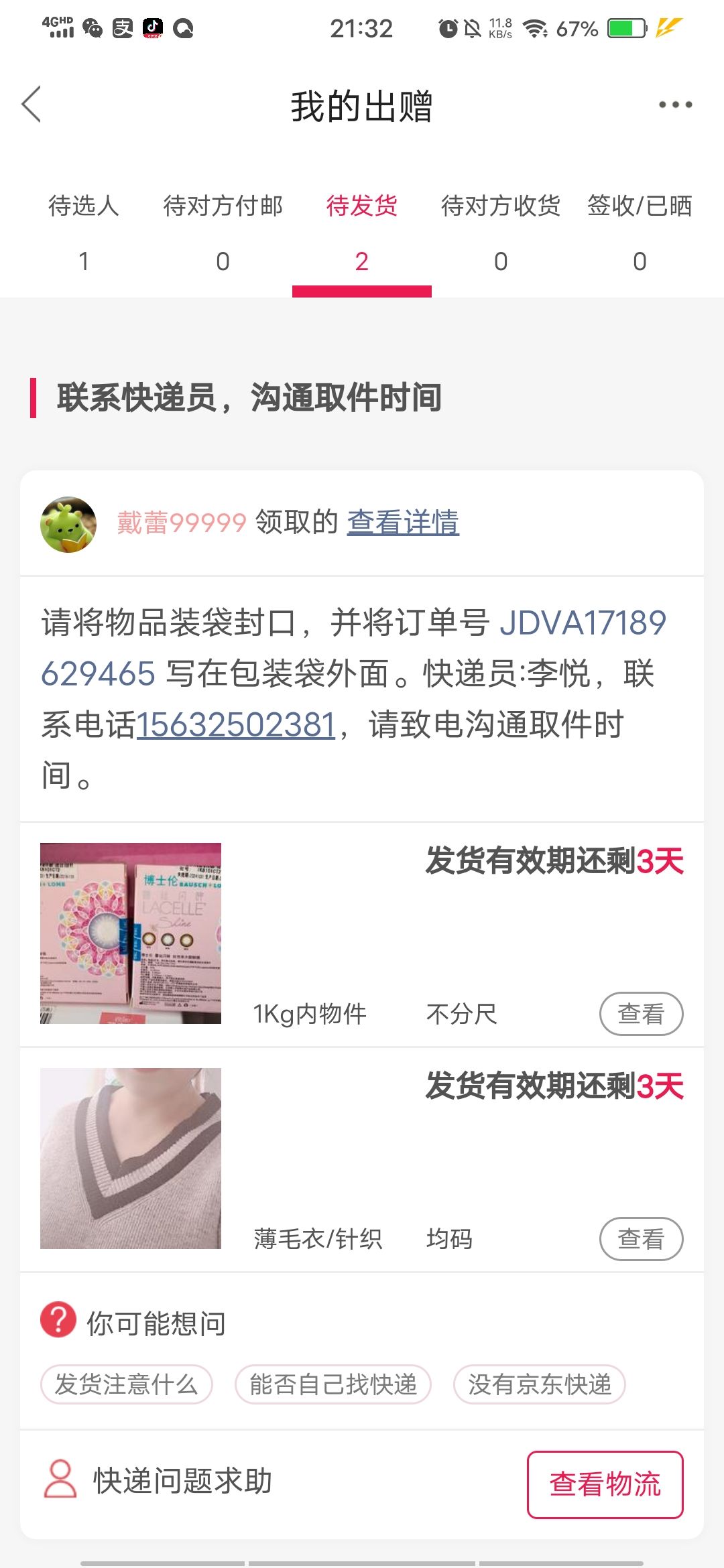Screen dimensions: 724x1568
Task: Open the 查看详情 link
Action: tap(403, 522)
